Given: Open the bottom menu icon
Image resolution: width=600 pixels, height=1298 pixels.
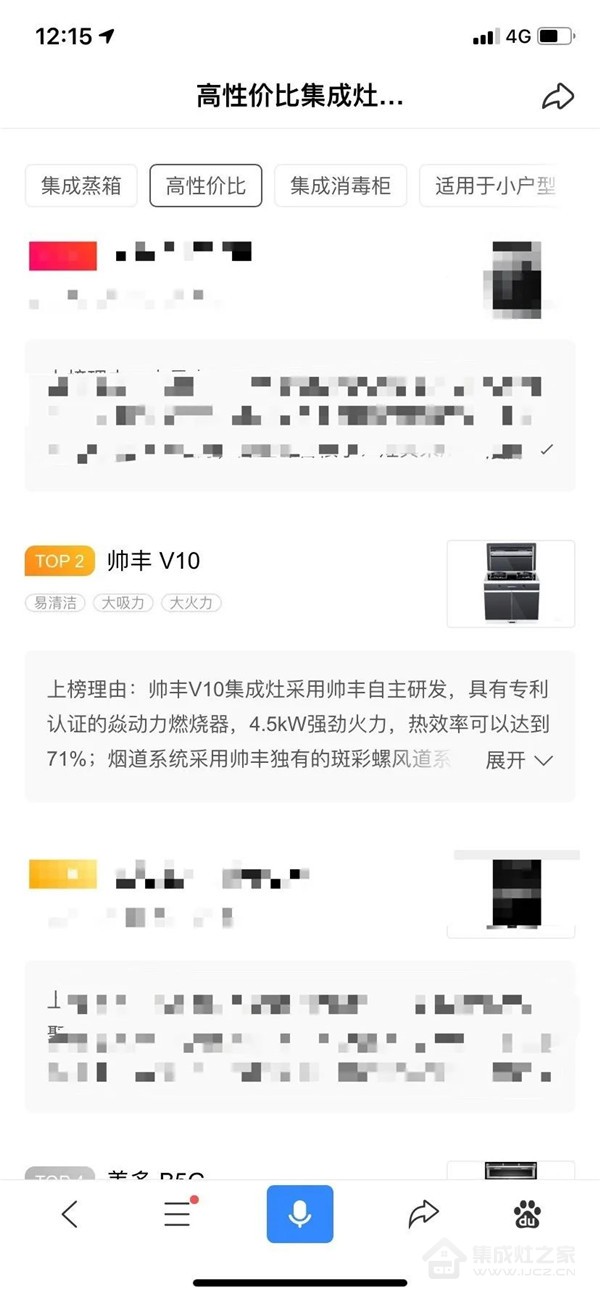Looking at the screenshot, I should point(177,1214).
